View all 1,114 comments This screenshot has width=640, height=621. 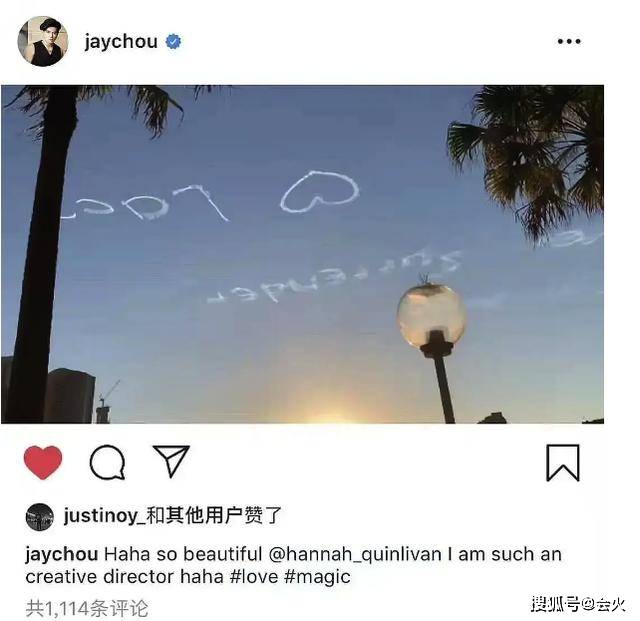[x=86, y=606]
